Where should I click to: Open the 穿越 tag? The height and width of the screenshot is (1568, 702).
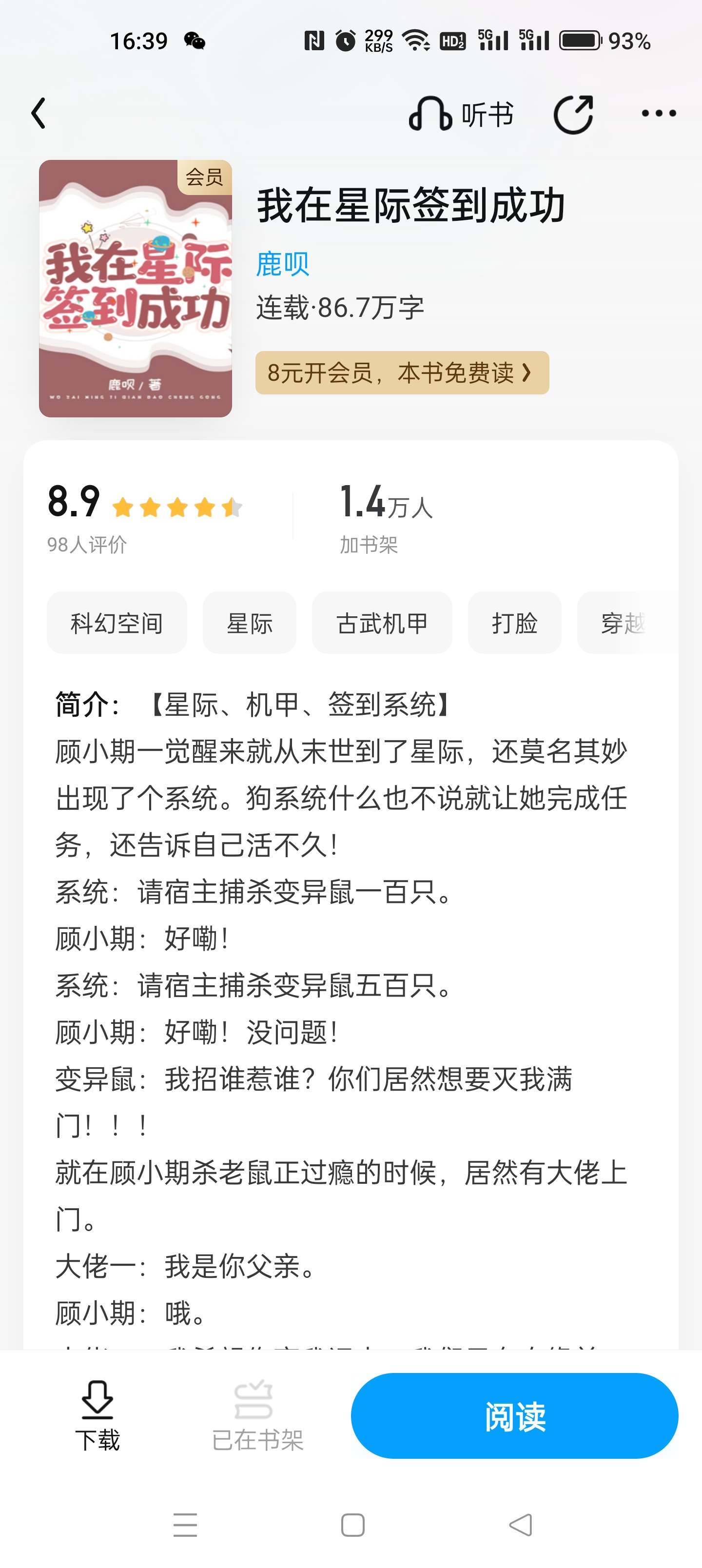[624, 623]
